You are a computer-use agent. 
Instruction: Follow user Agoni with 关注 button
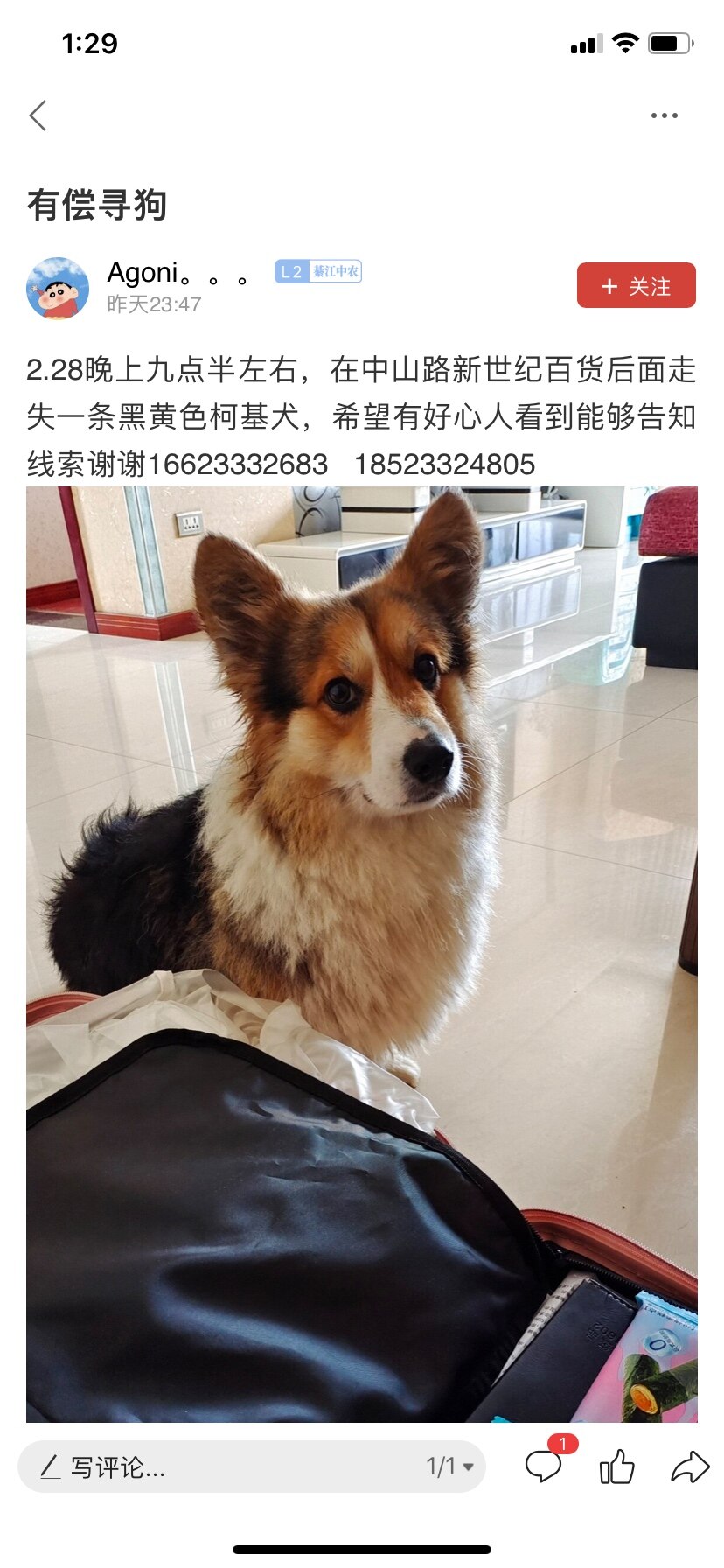coord(636,285)
